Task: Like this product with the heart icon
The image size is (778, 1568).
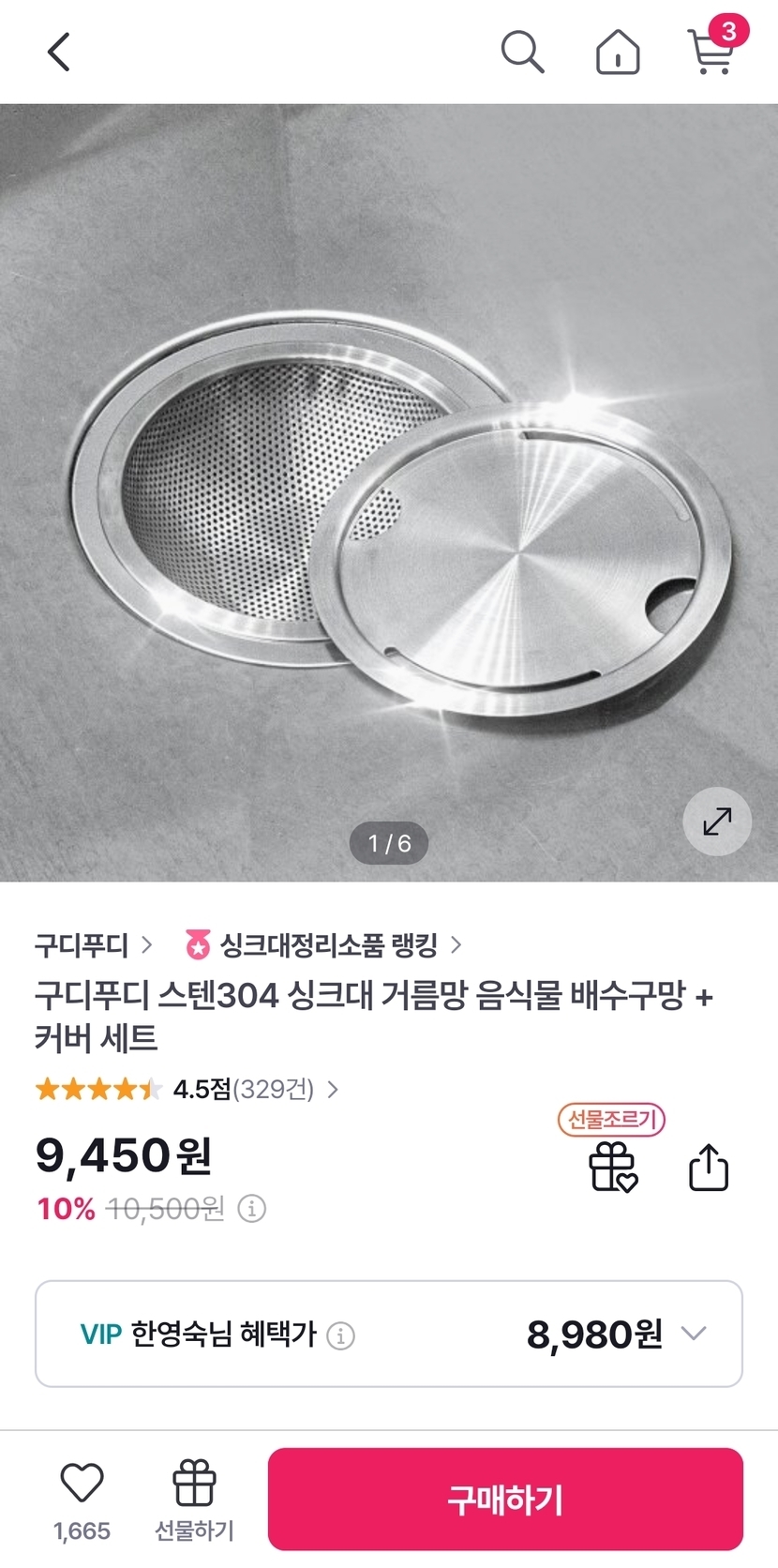Action: pyautogui.click(x=82, y=1485)
